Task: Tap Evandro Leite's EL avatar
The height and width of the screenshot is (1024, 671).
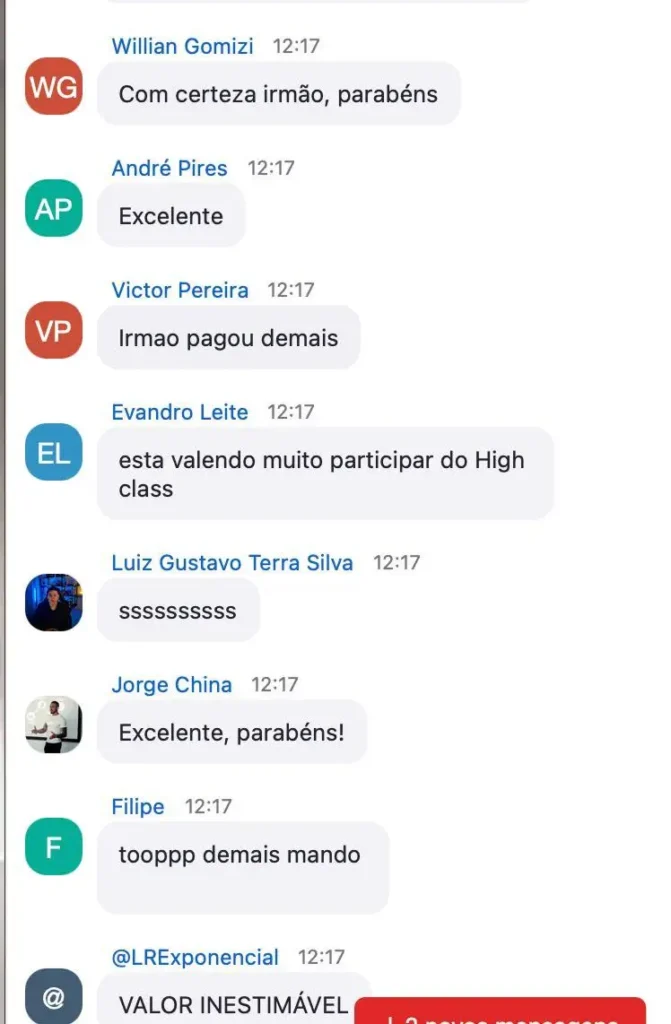Action: pos(53,452)
